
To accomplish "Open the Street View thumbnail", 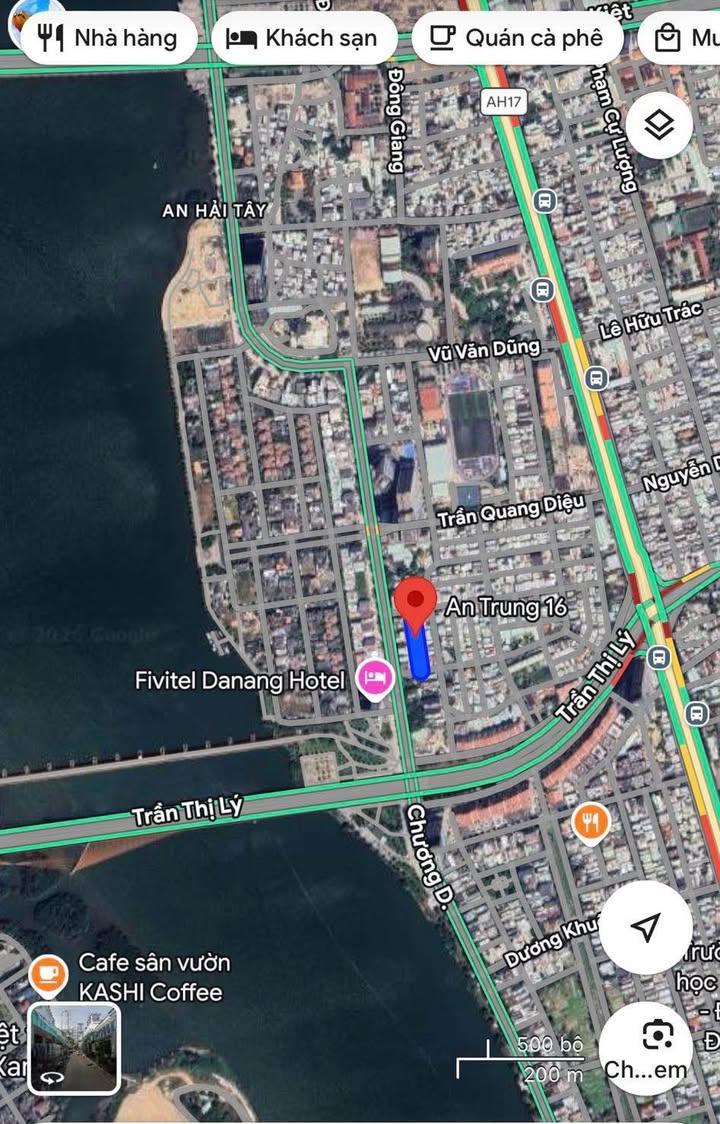I will click(74, 1048).
